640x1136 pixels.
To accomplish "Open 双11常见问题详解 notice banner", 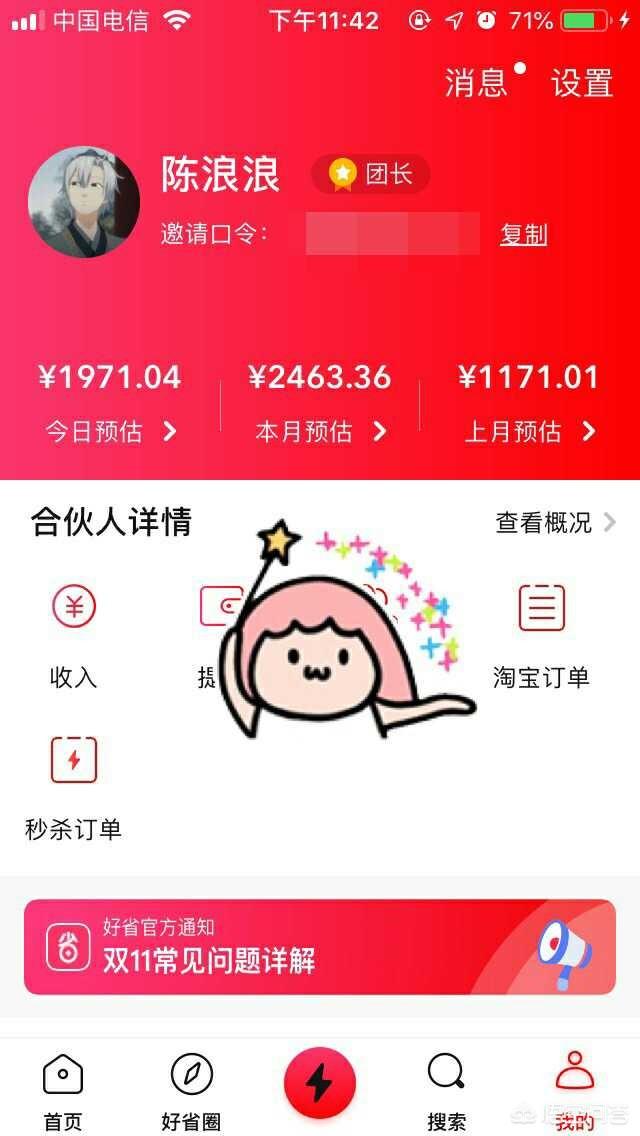I will pyautogui.click(x=320, y=947).
